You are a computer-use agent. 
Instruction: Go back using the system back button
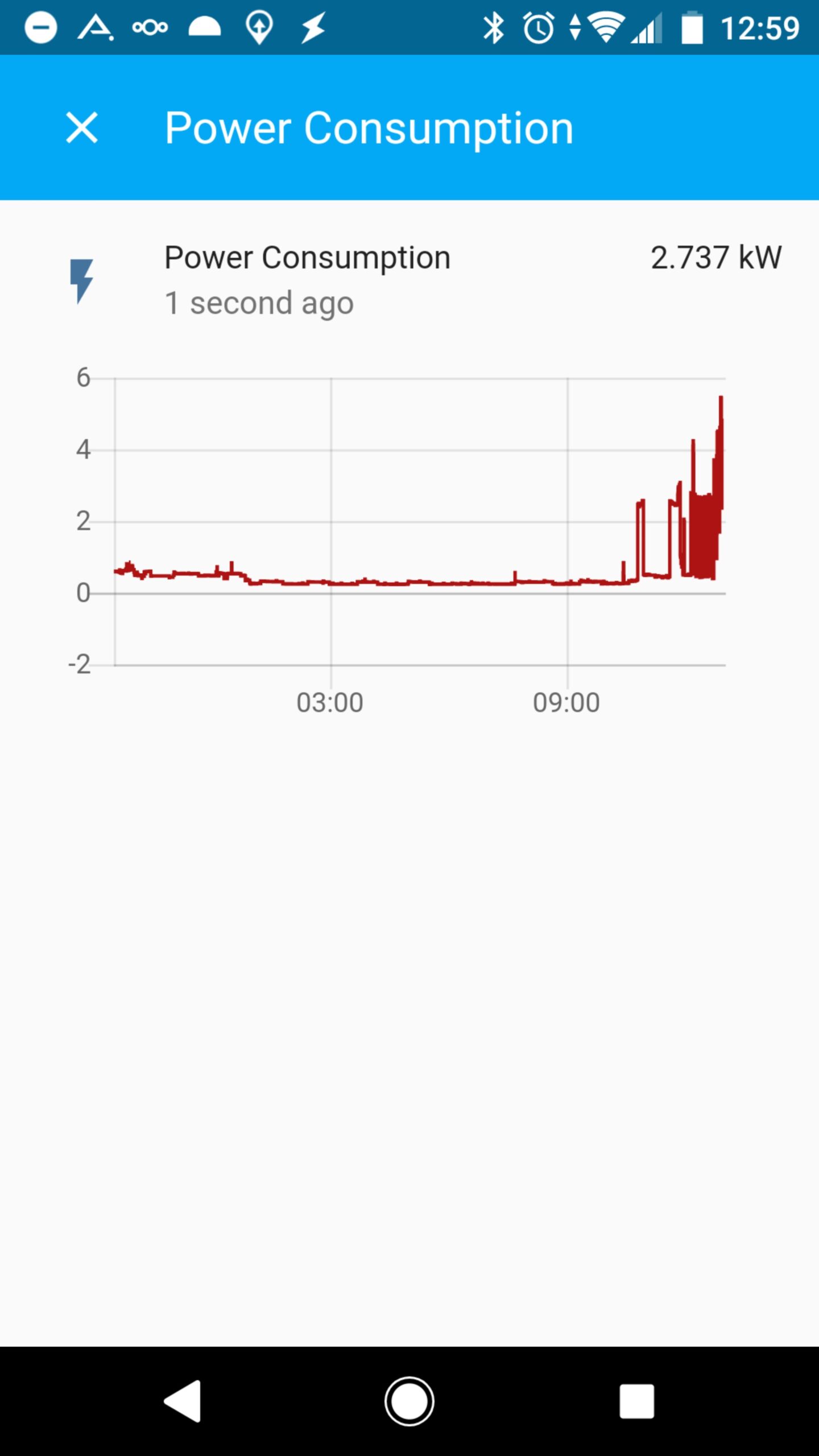point(183,1401)
